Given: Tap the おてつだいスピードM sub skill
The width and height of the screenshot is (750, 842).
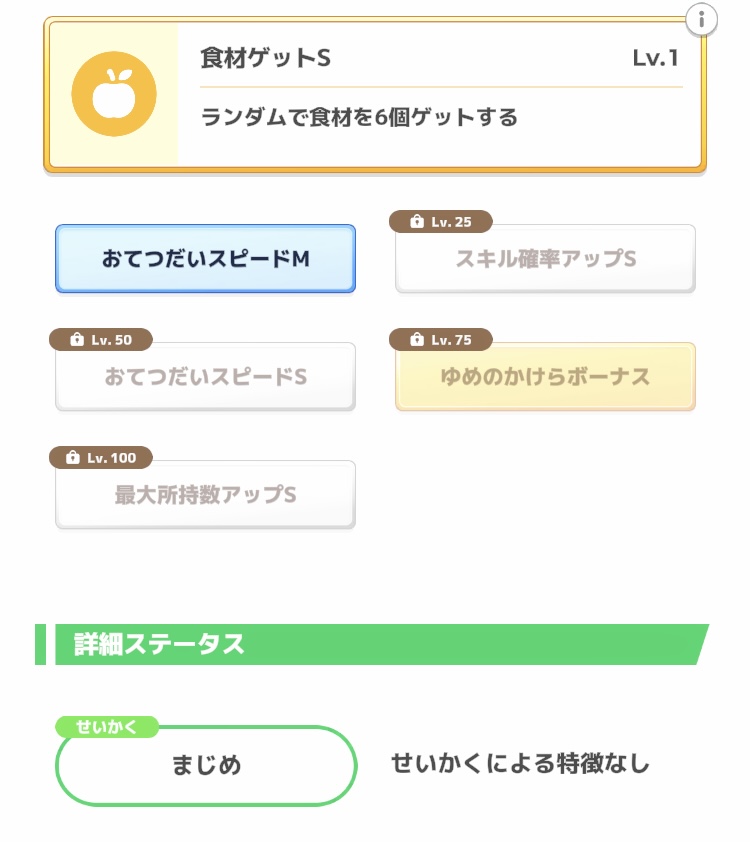Looking at the screenshot, I should coord(205,259).
